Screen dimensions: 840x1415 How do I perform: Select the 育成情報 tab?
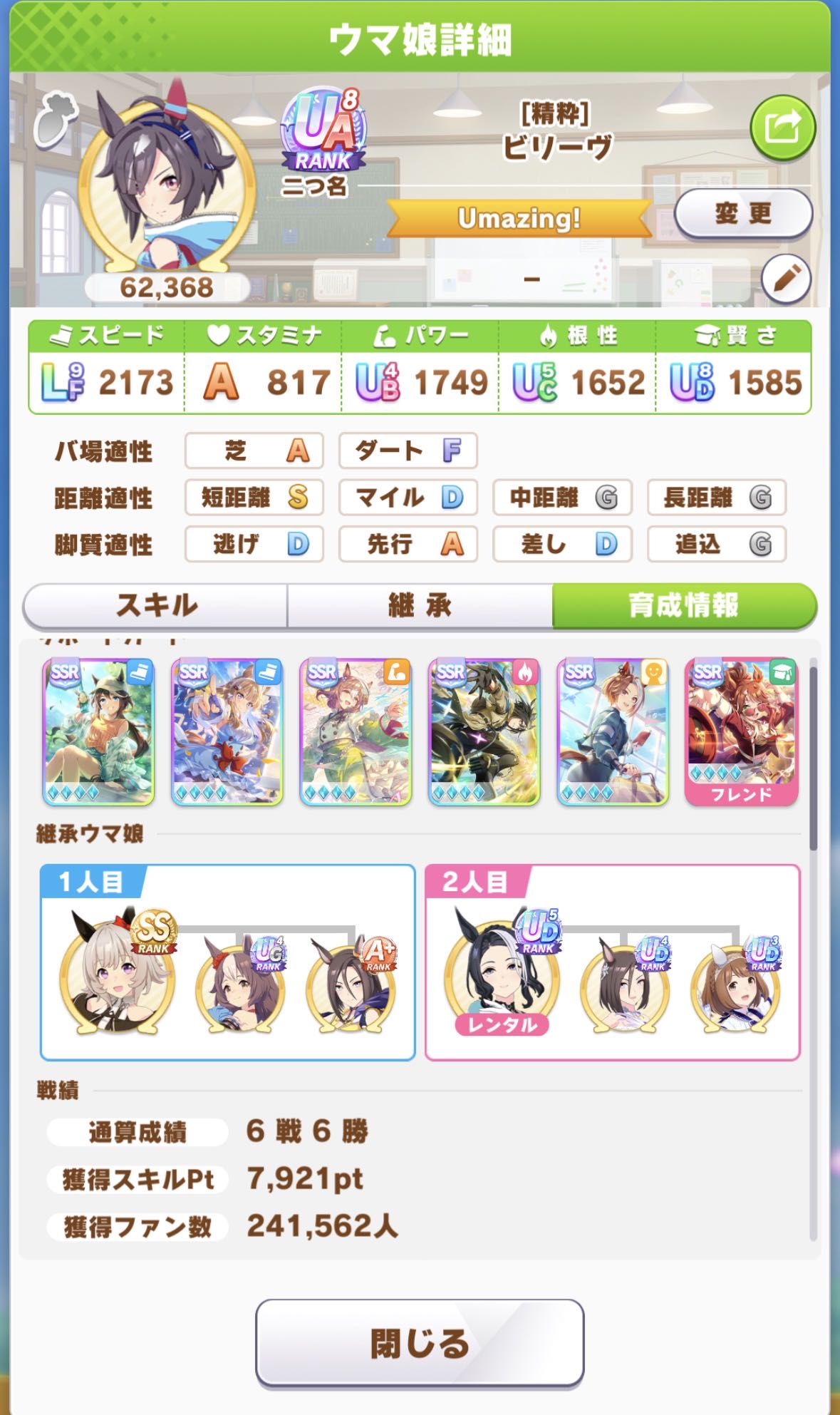[x=683, y=606]
